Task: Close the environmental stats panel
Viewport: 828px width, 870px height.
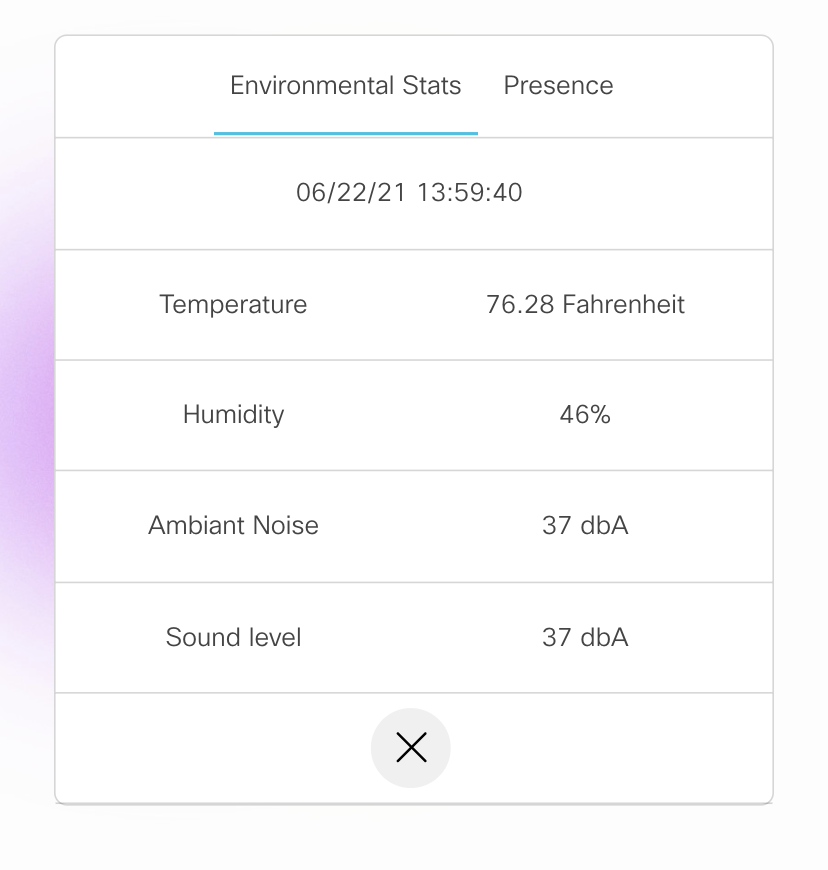Action: click(x=411, y=747)
